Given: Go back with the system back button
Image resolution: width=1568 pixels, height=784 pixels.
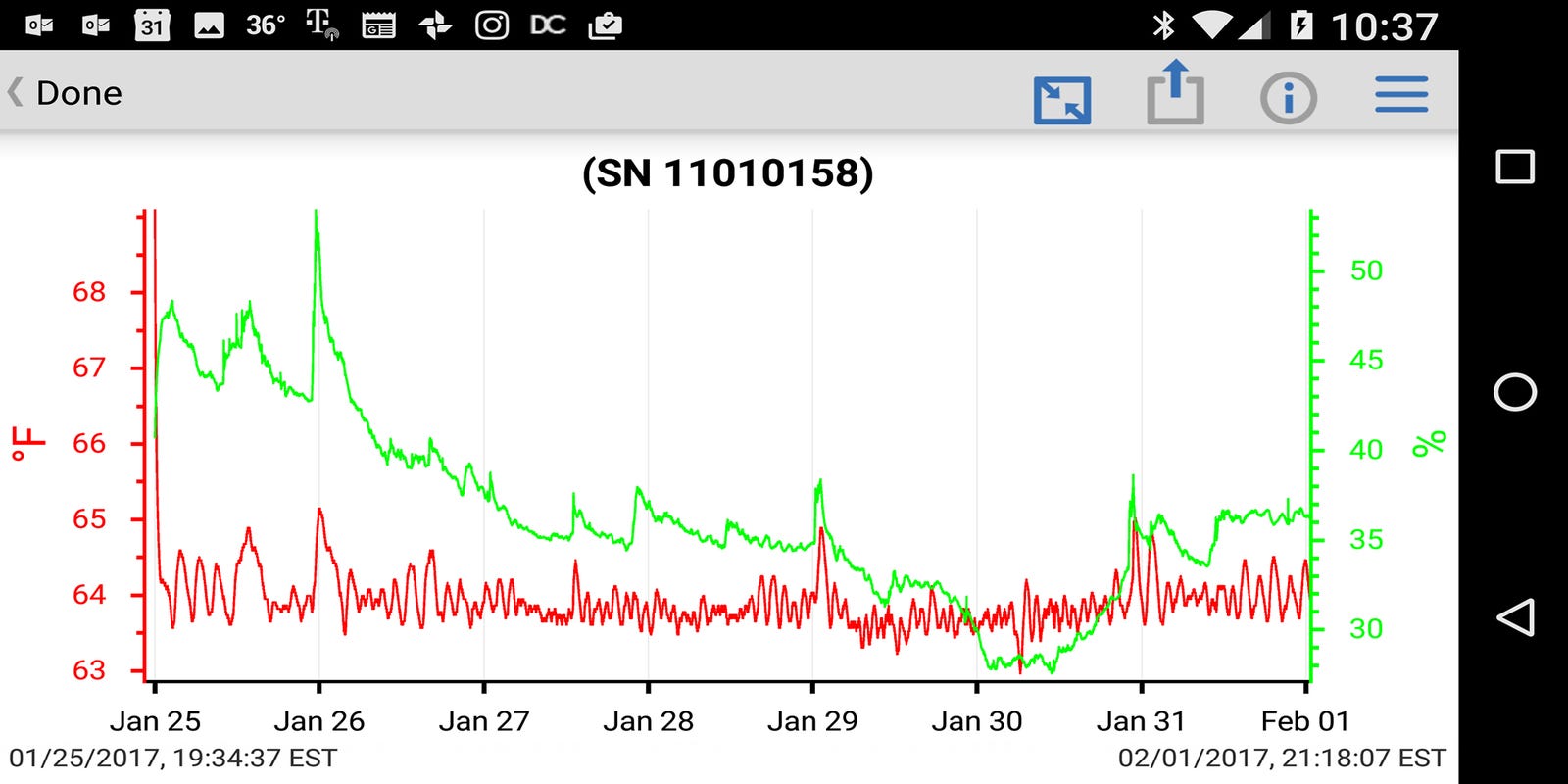Looking at the screenshot, I should (1514, 617).
